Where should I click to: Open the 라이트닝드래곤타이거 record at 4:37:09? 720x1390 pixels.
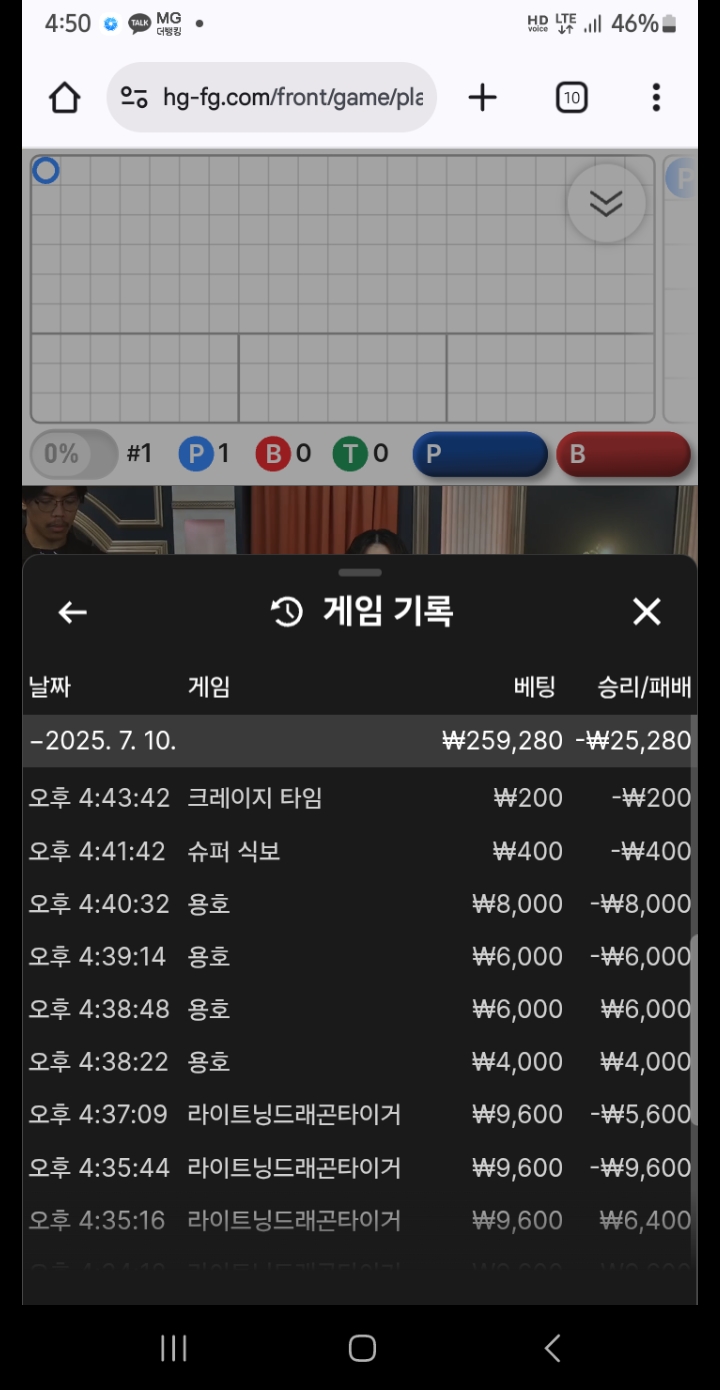[x=357, y=1114]
